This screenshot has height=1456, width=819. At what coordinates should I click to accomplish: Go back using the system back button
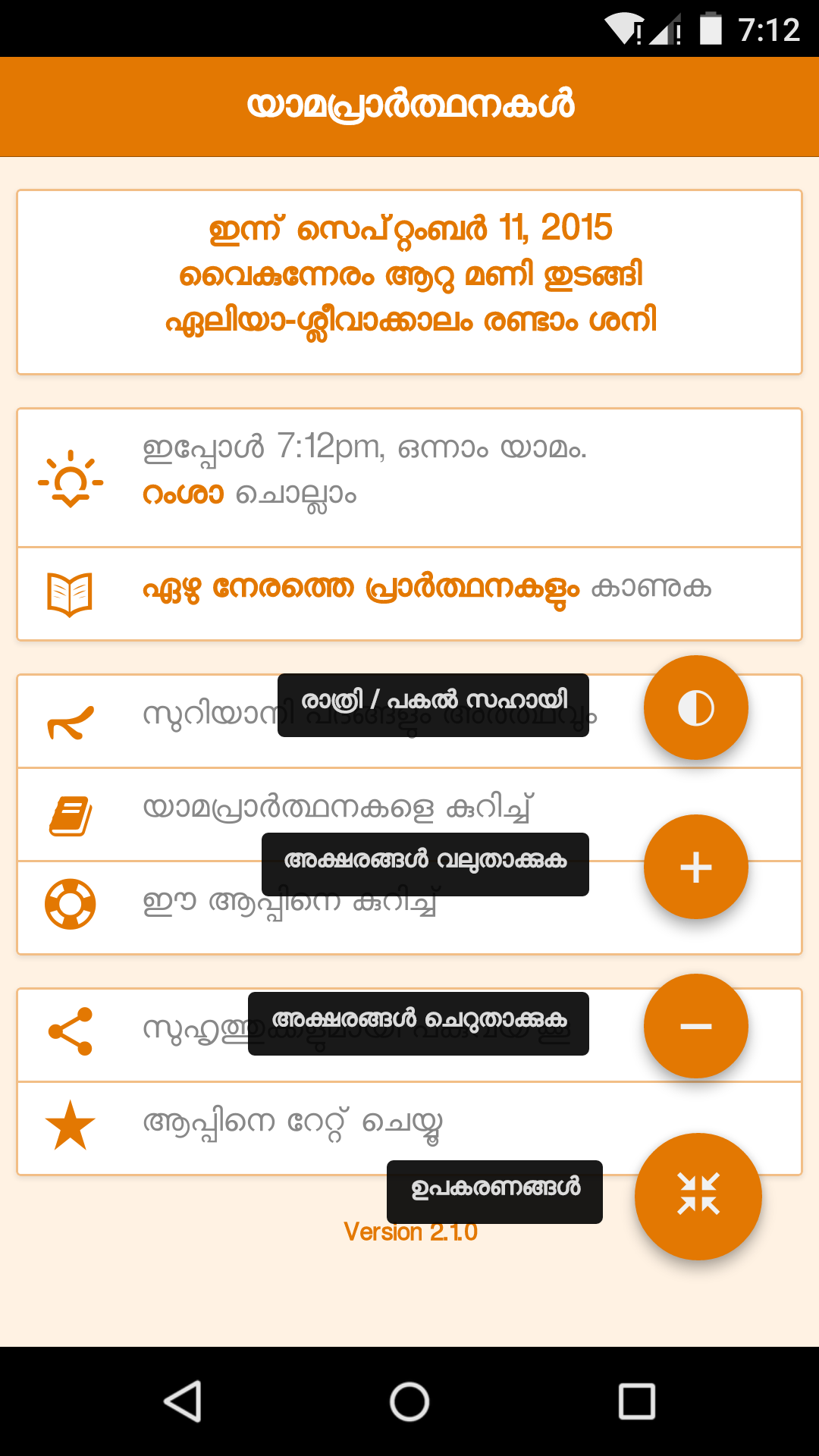pyautogui.click(x=182, y=1401)
